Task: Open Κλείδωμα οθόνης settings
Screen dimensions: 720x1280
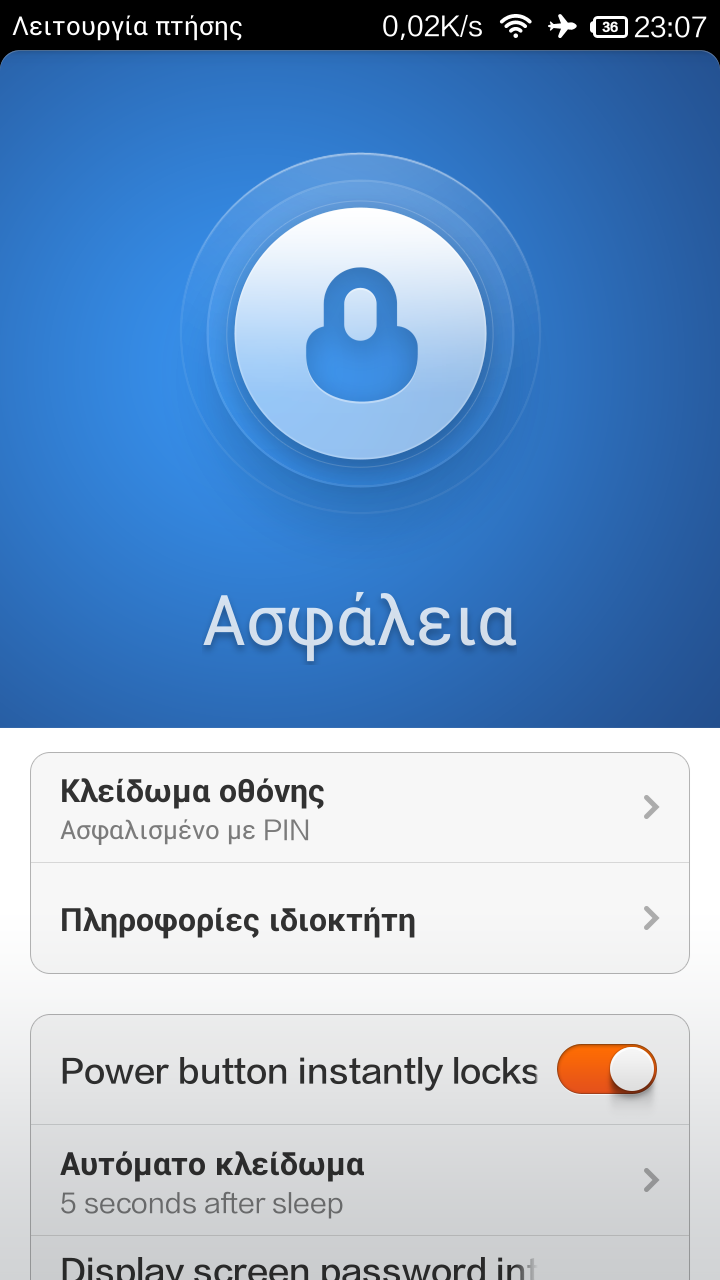Action: click(360, 807)
